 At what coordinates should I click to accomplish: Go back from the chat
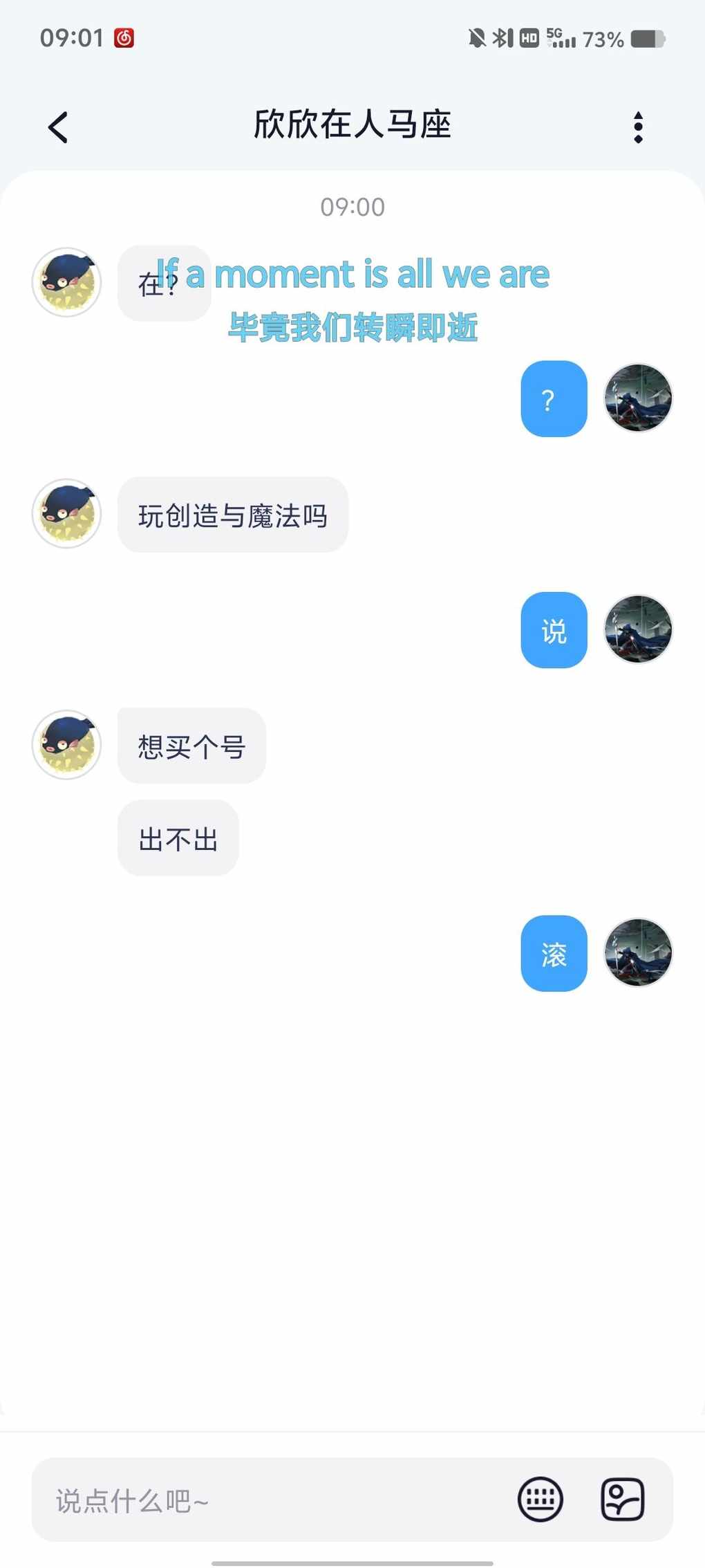point(59,127)
